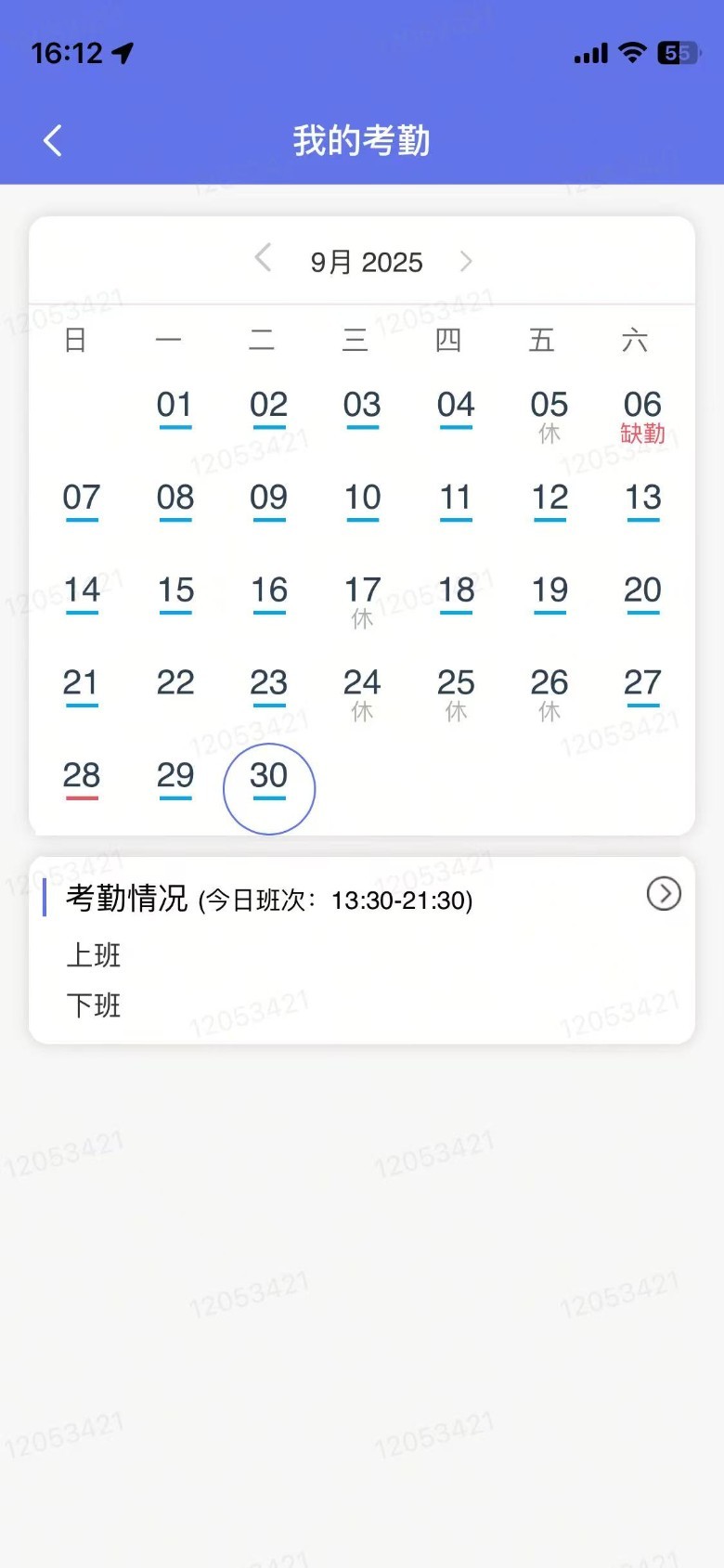Choose date 26 marked 休
The width and height of the screenshot is (724, 1568).
pos(549,691)
